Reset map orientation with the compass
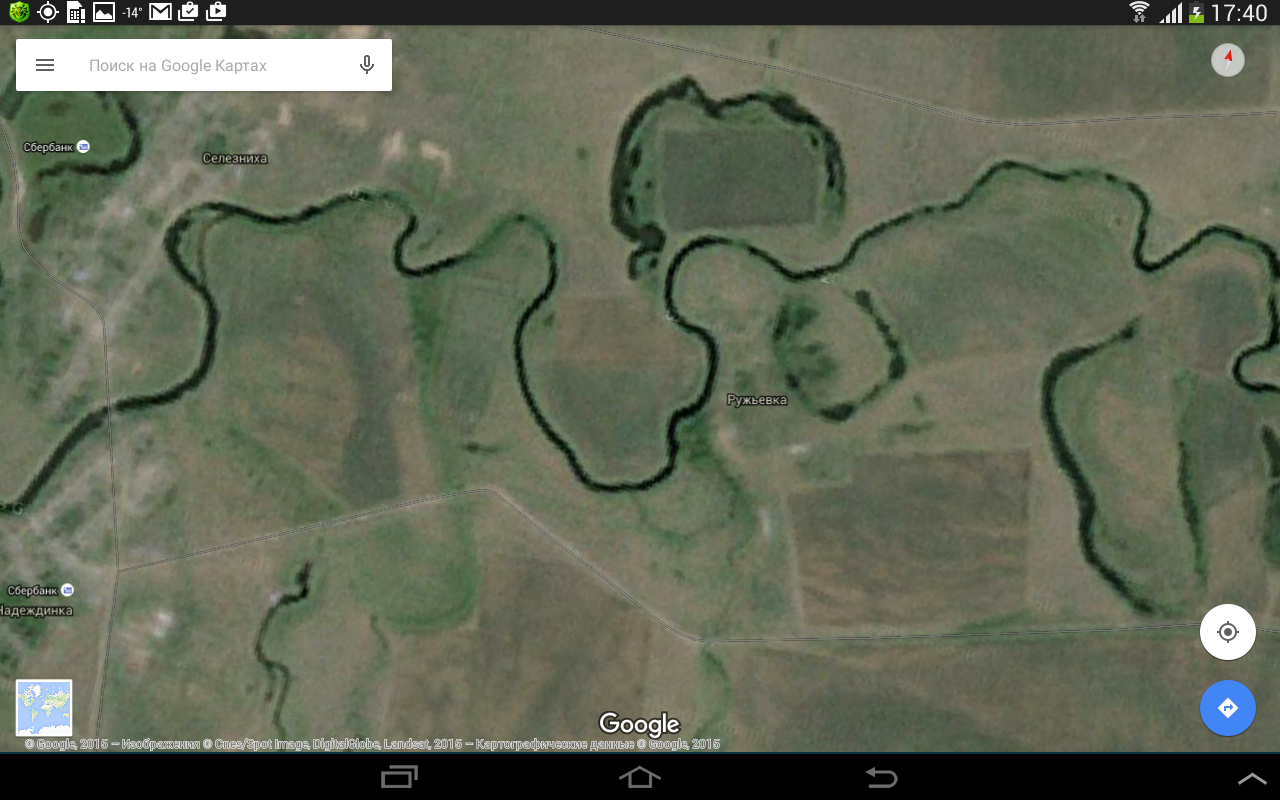 tap(1228, 60)
